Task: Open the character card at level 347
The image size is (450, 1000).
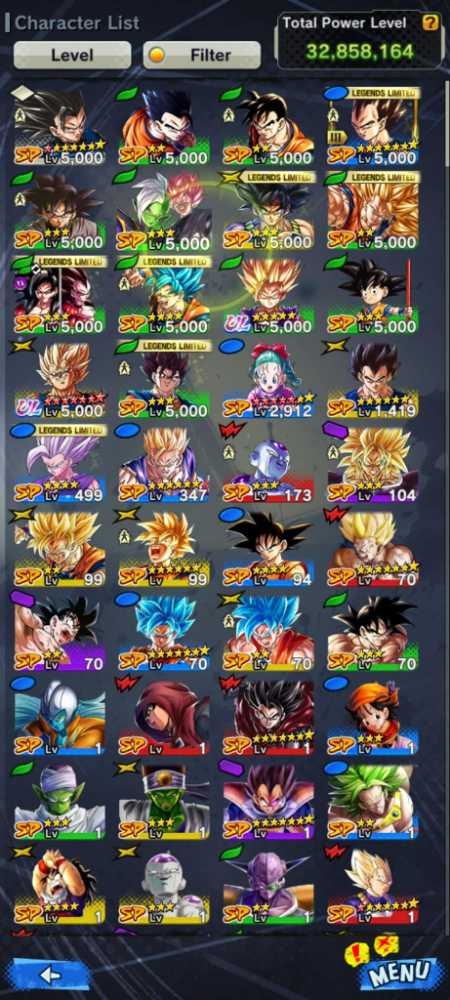Action: pyautogui.click(x=163, y=464)
